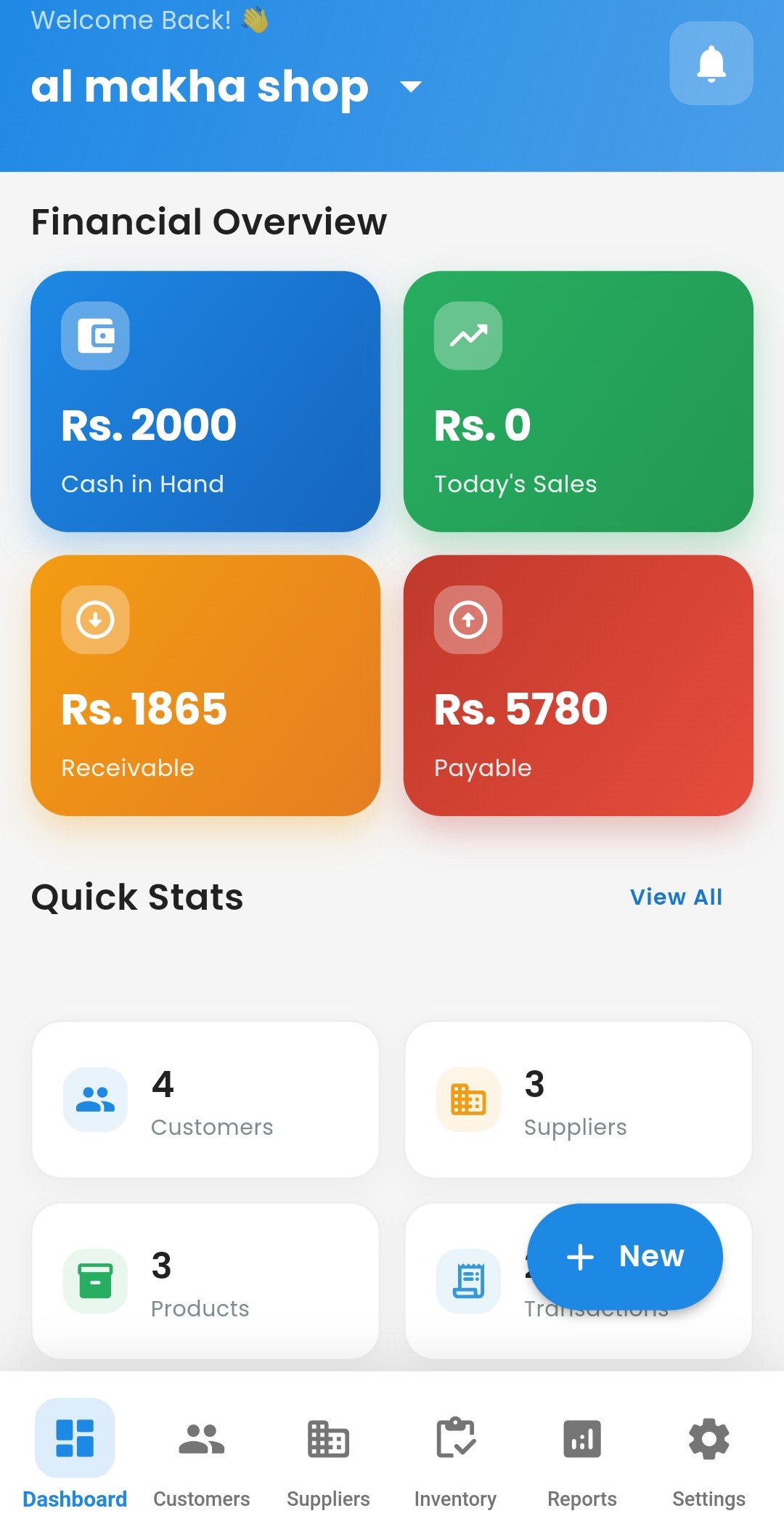
Task: Click the Transactions receipt icon
Action: (467, 1279)
